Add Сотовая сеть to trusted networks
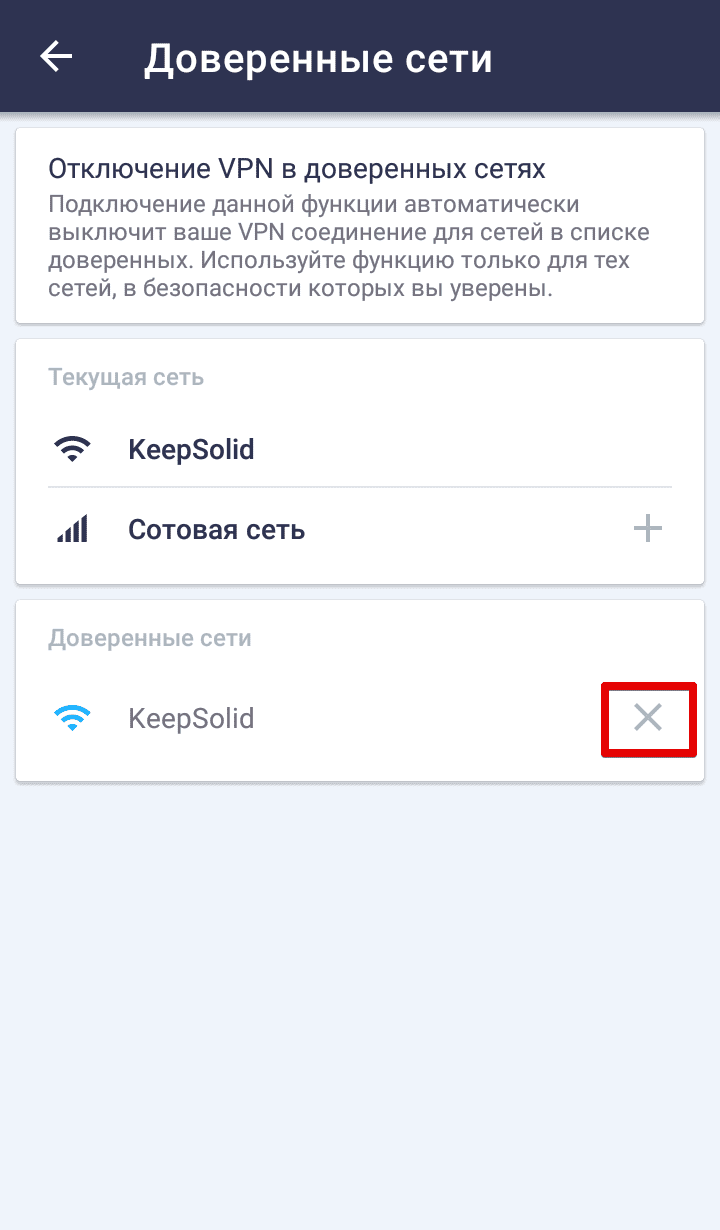This screenshot has height=1230, width=720. click(x=648, y=529)
